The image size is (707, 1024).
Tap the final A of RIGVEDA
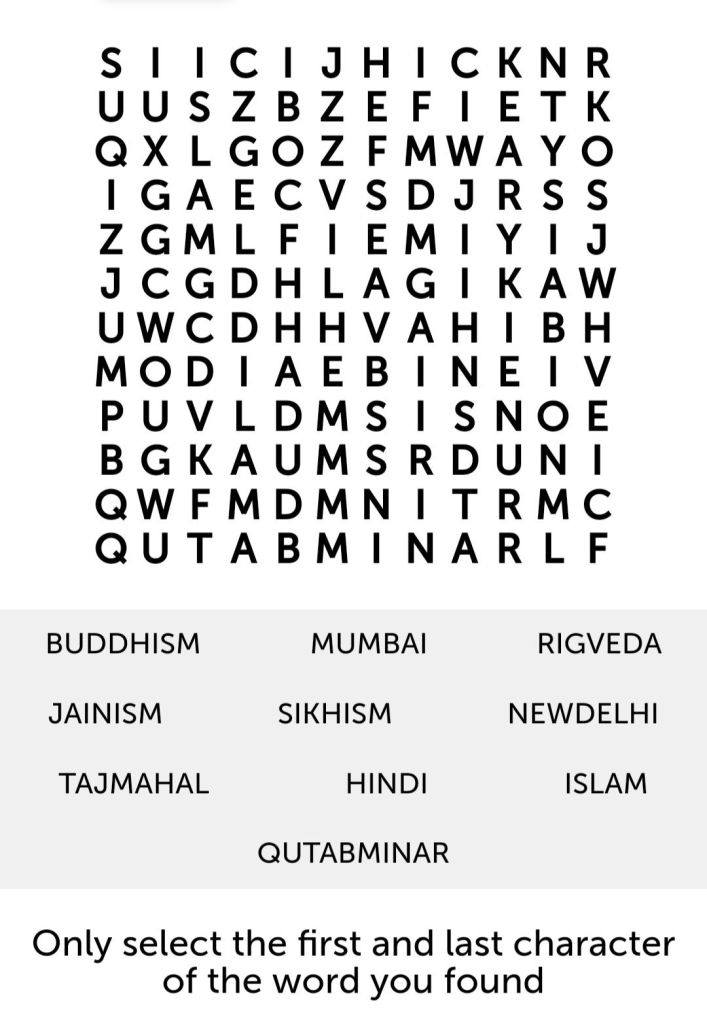244,460
